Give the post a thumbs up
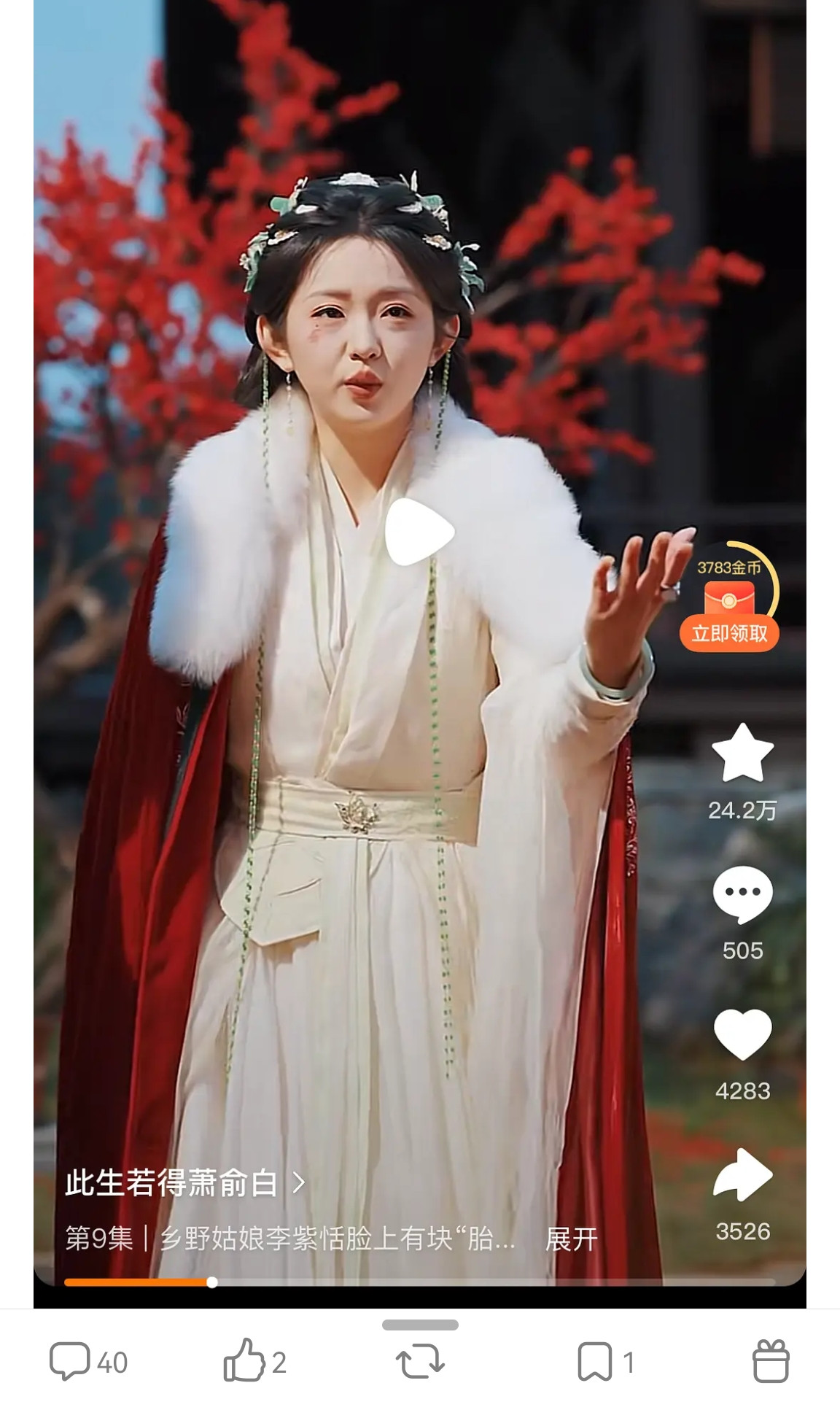840x1418 pixels. (x=254, y=1361)
